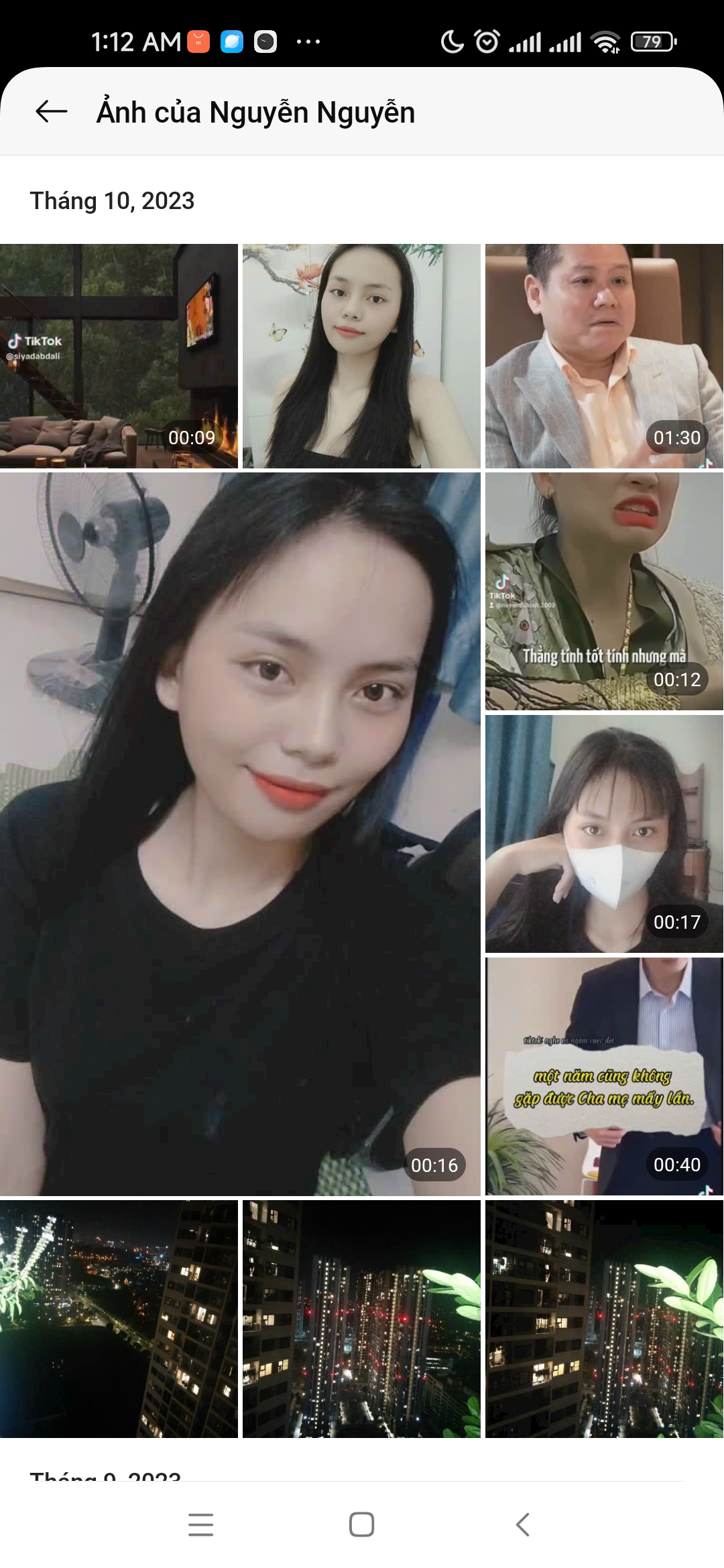Open the 00:17 video with white face mask
Viewport: 724px width, 1568px height.
[604, 834]
